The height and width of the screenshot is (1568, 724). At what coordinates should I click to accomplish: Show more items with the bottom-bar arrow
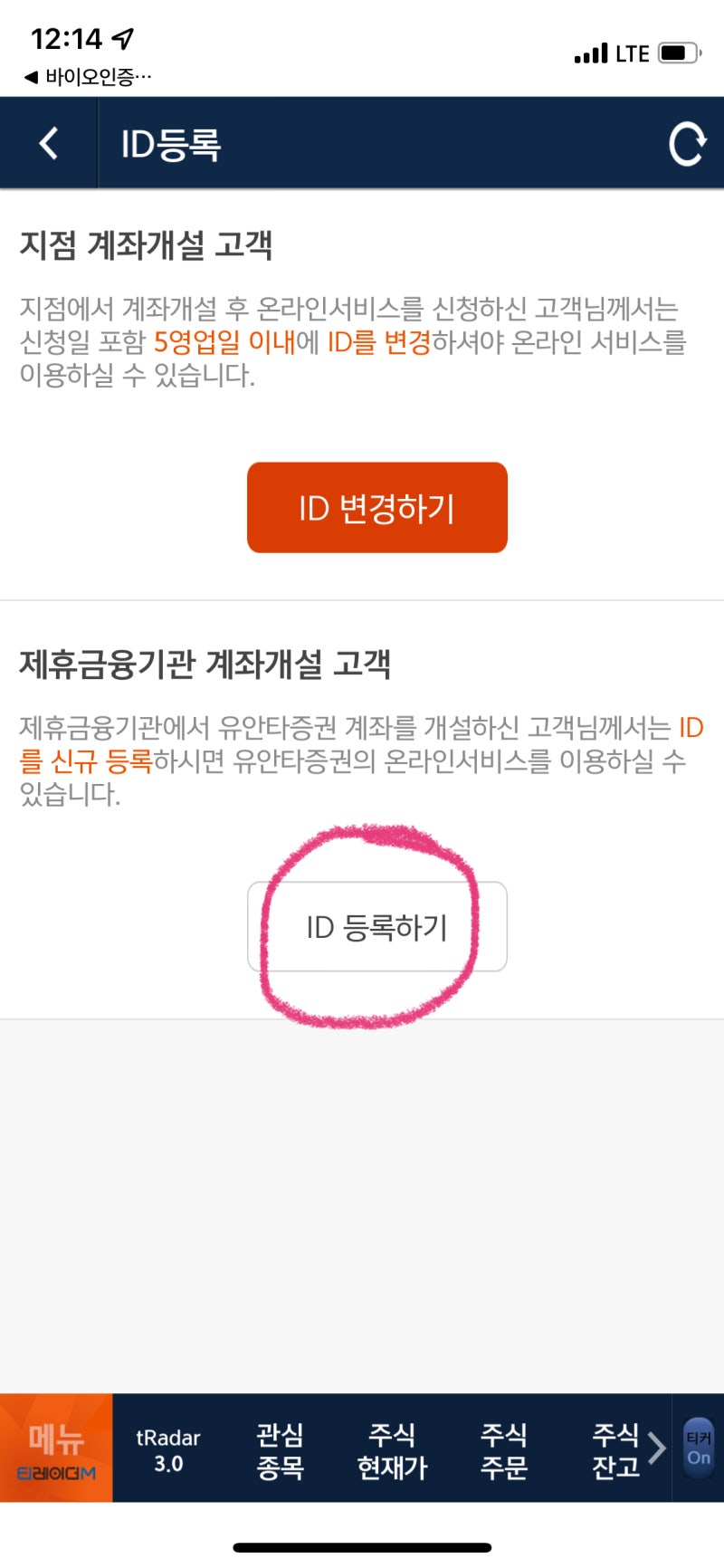[658, 1448]
